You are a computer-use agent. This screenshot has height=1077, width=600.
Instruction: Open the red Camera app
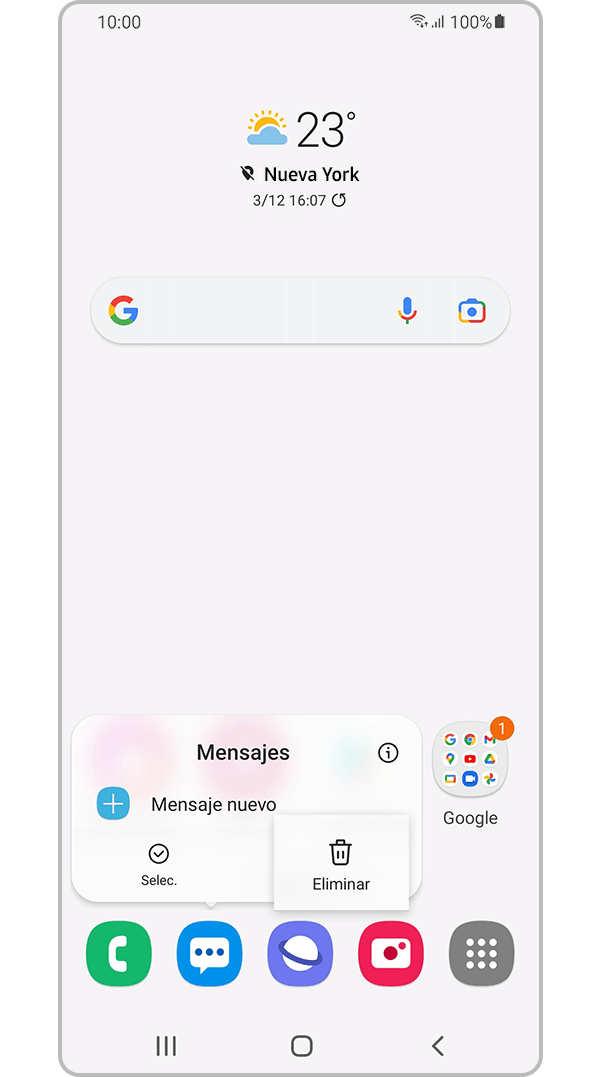click(x=391, y=954)
